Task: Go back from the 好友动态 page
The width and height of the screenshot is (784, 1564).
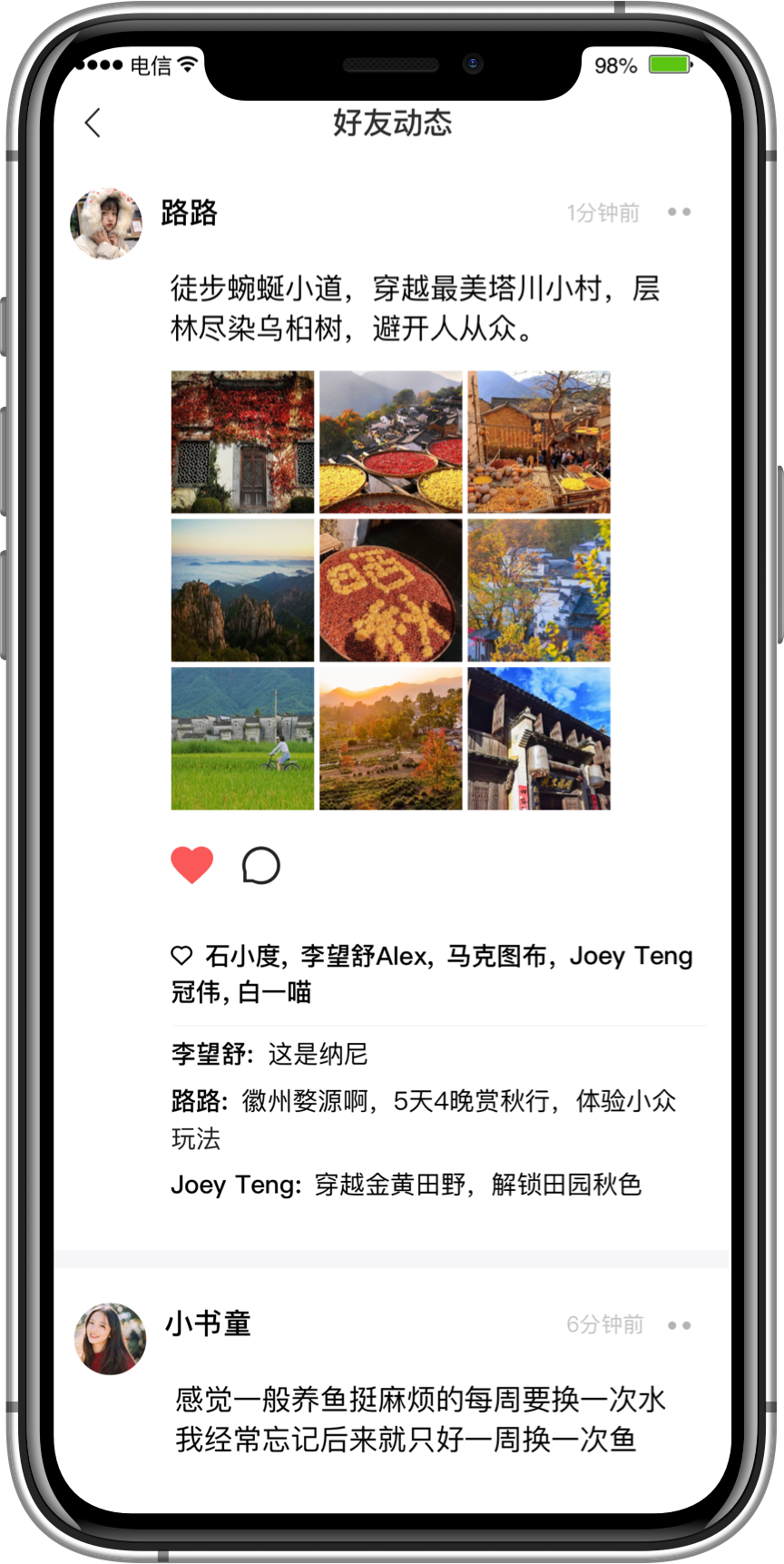Action: click(93, 123)
